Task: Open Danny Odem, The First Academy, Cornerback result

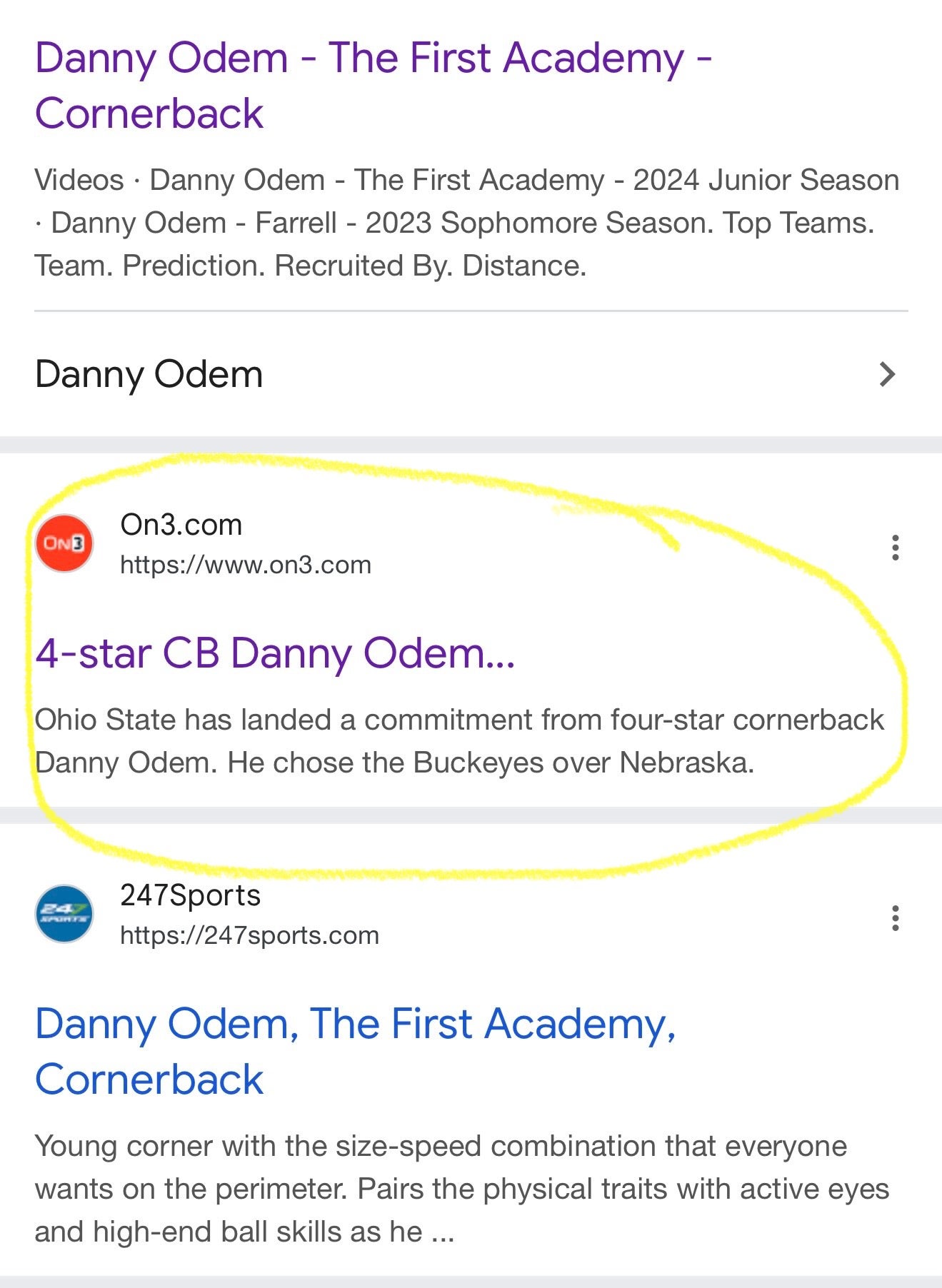Action: click(356, 1050)
